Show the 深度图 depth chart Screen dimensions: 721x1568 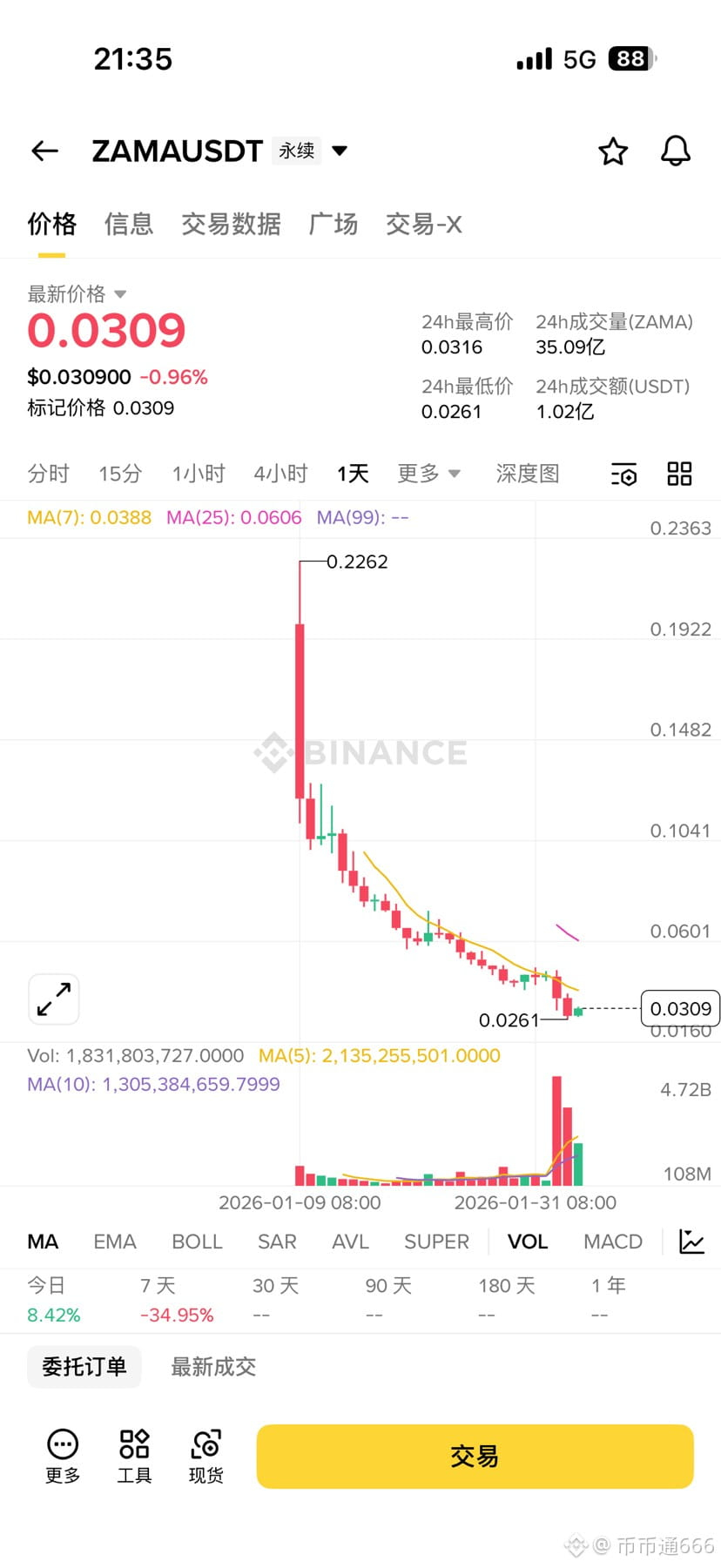point(528,474)
